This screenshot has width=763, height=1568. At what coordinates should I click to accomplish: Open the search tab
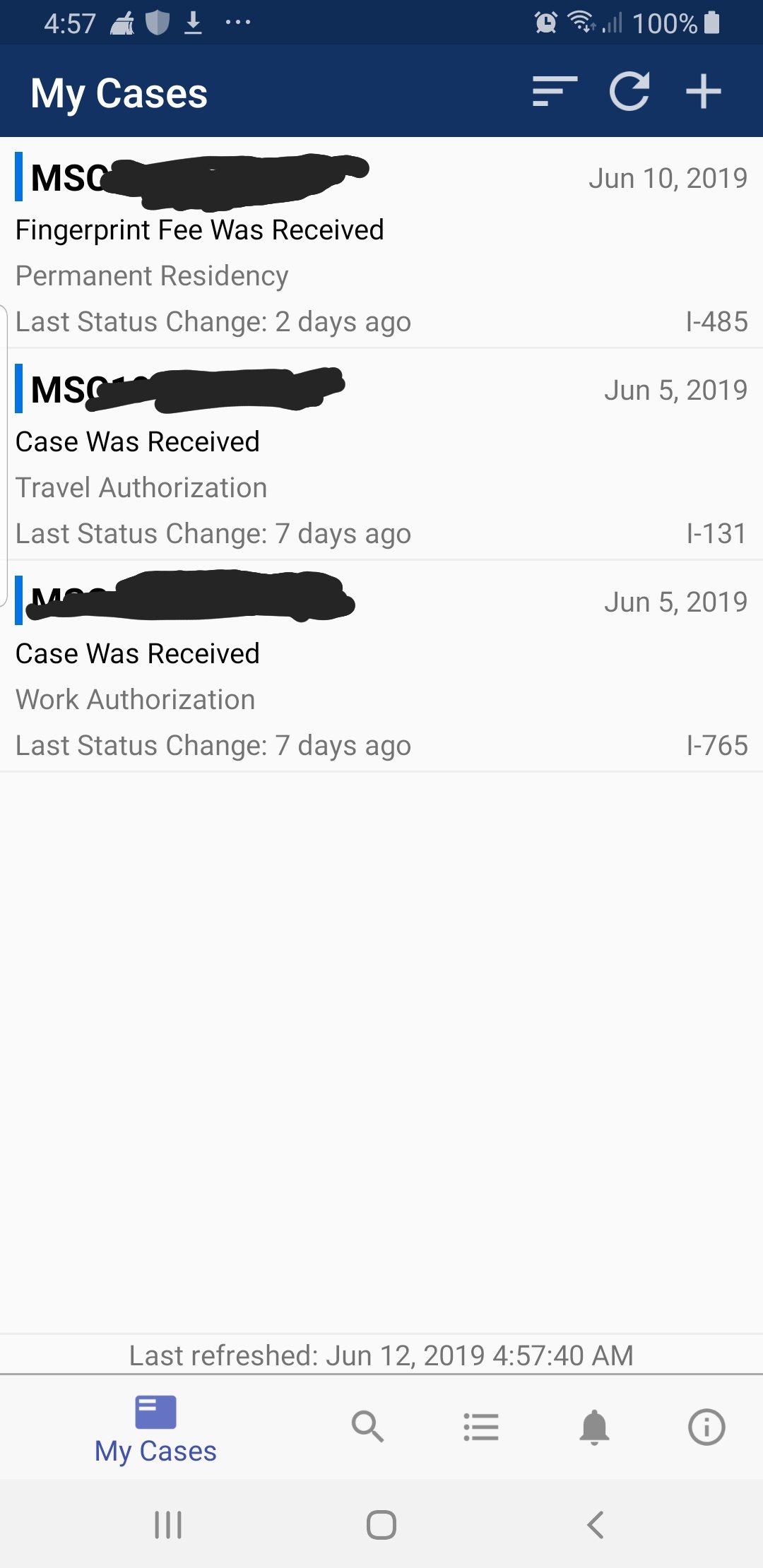(x=367, y=1427)
